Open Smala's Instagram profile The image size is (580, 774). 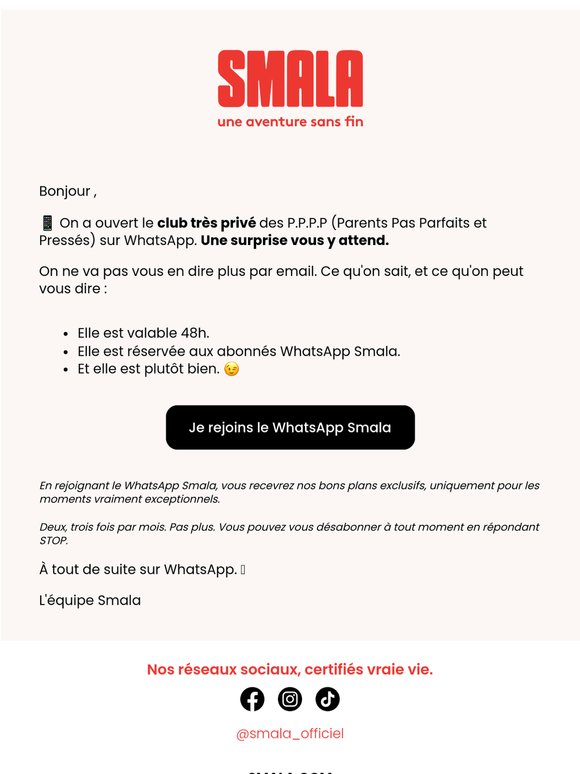pyautogui.click(x=290, y=699)
